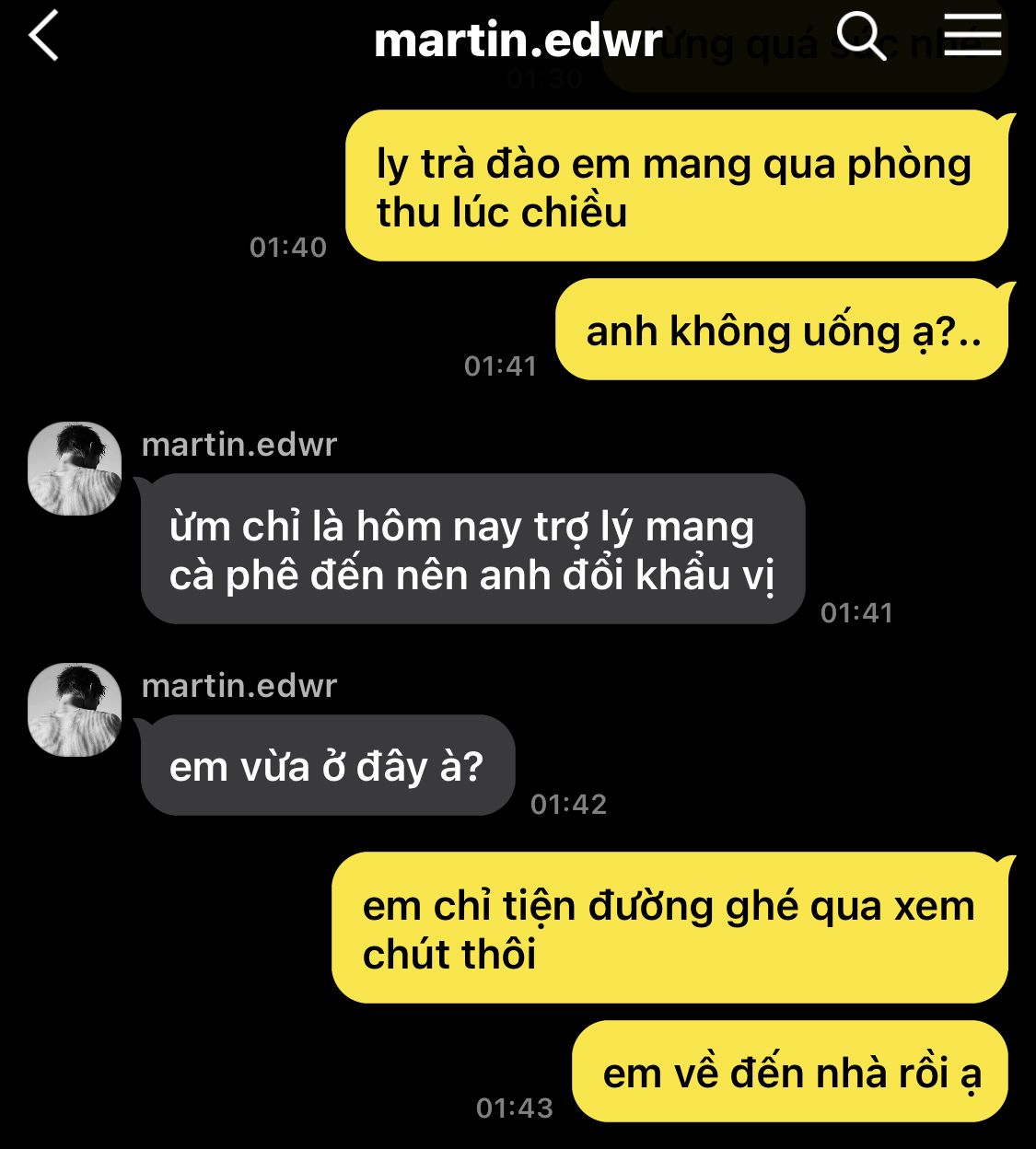Viewport: 1036px width, 1149px height.
Task: Open the hamburger chat menu
Action: pos(972,36)
